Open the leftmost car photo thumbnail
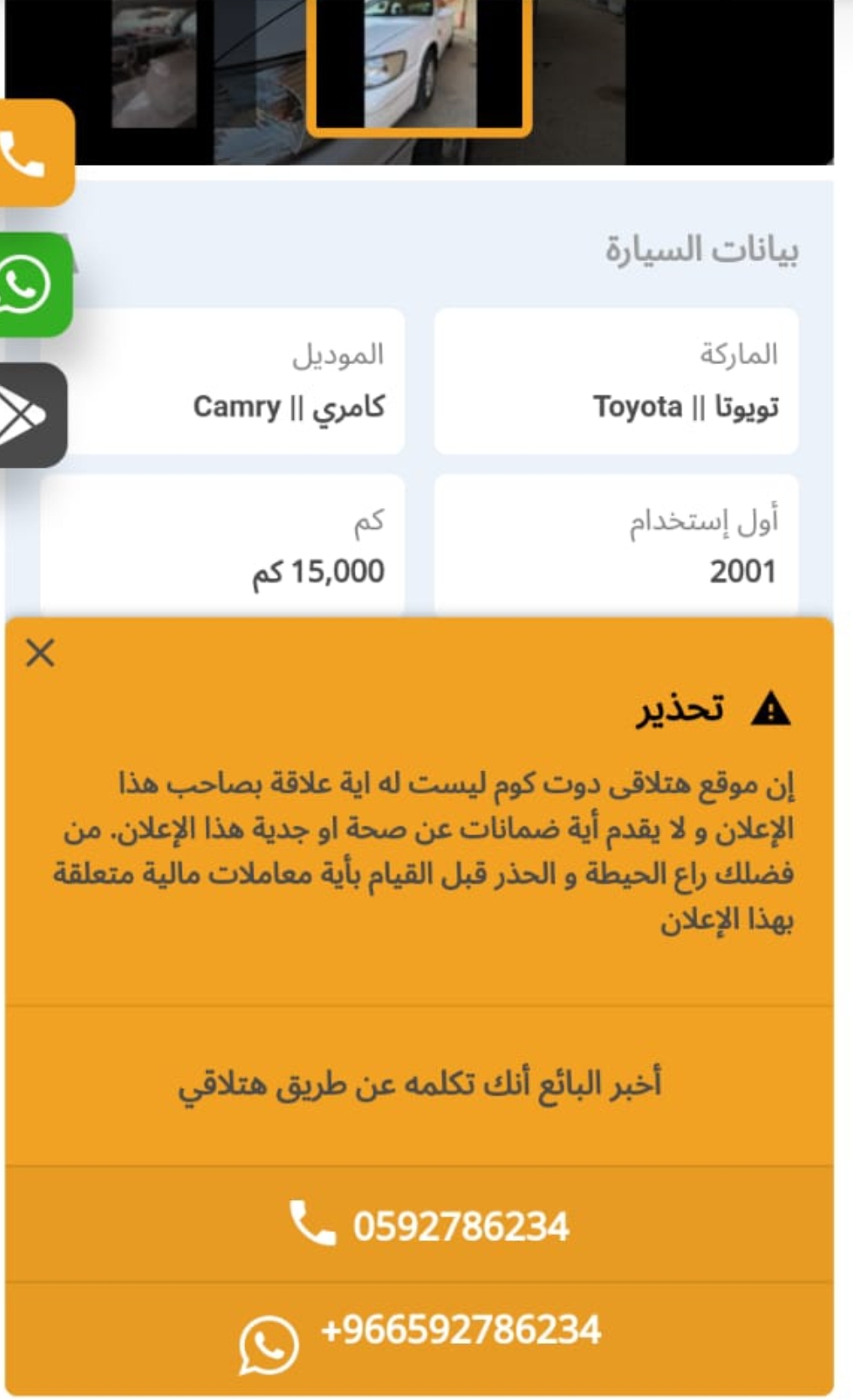This screenshot has height=1400, width=853. [x=155, y=65]
